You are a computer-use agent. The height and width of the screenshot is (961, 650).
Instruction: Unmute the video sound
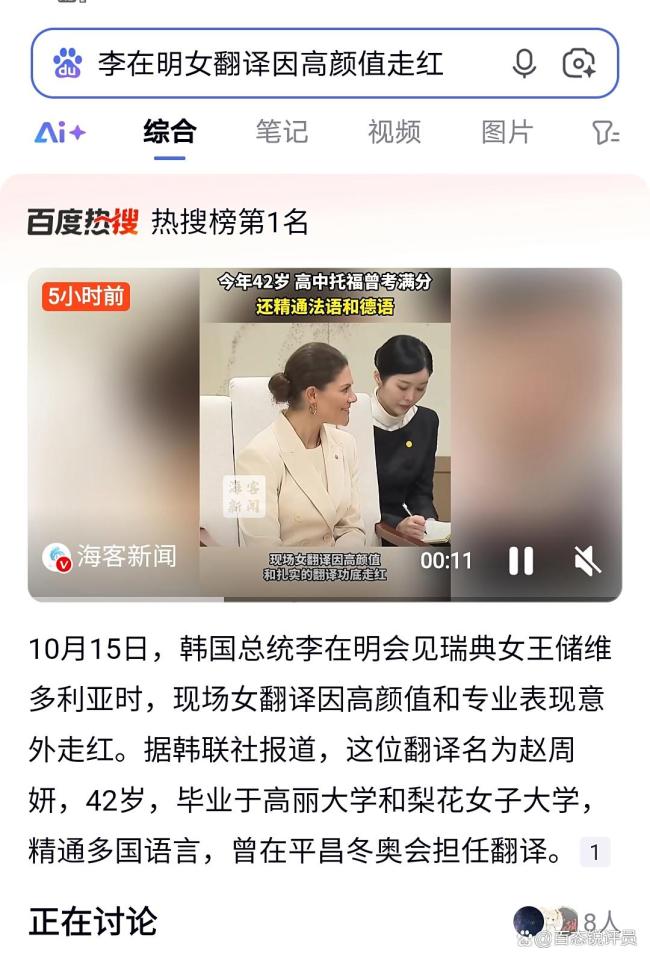(587, 561)
